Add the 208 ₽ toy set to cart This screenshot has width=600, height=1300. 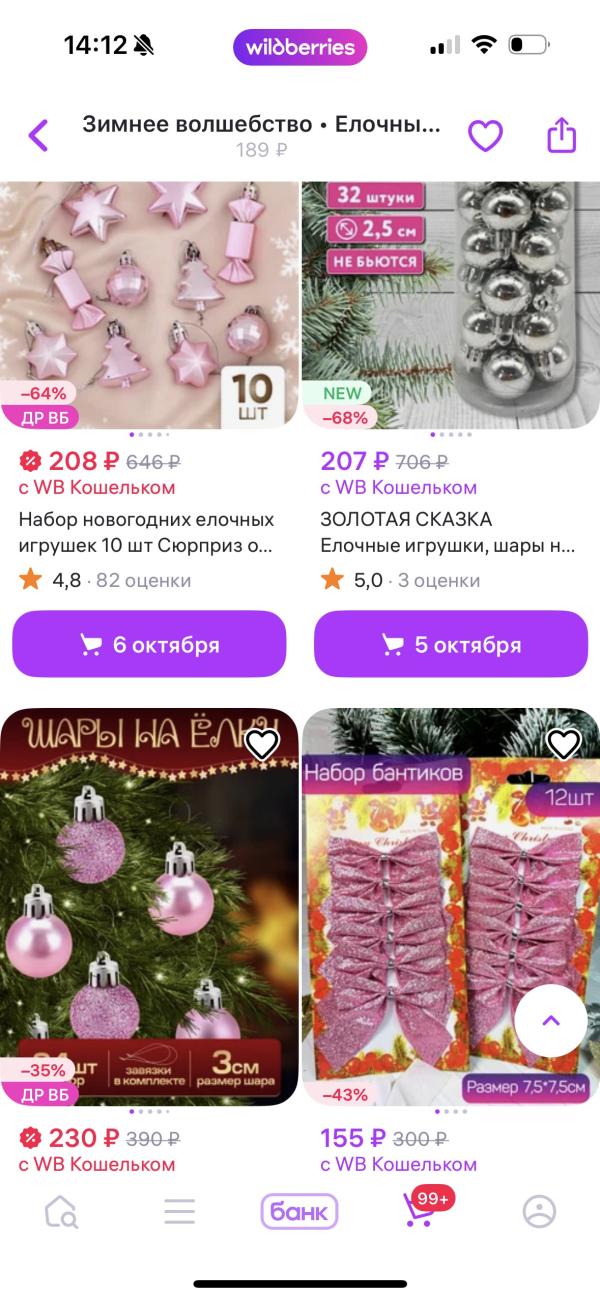click(149, 644)
